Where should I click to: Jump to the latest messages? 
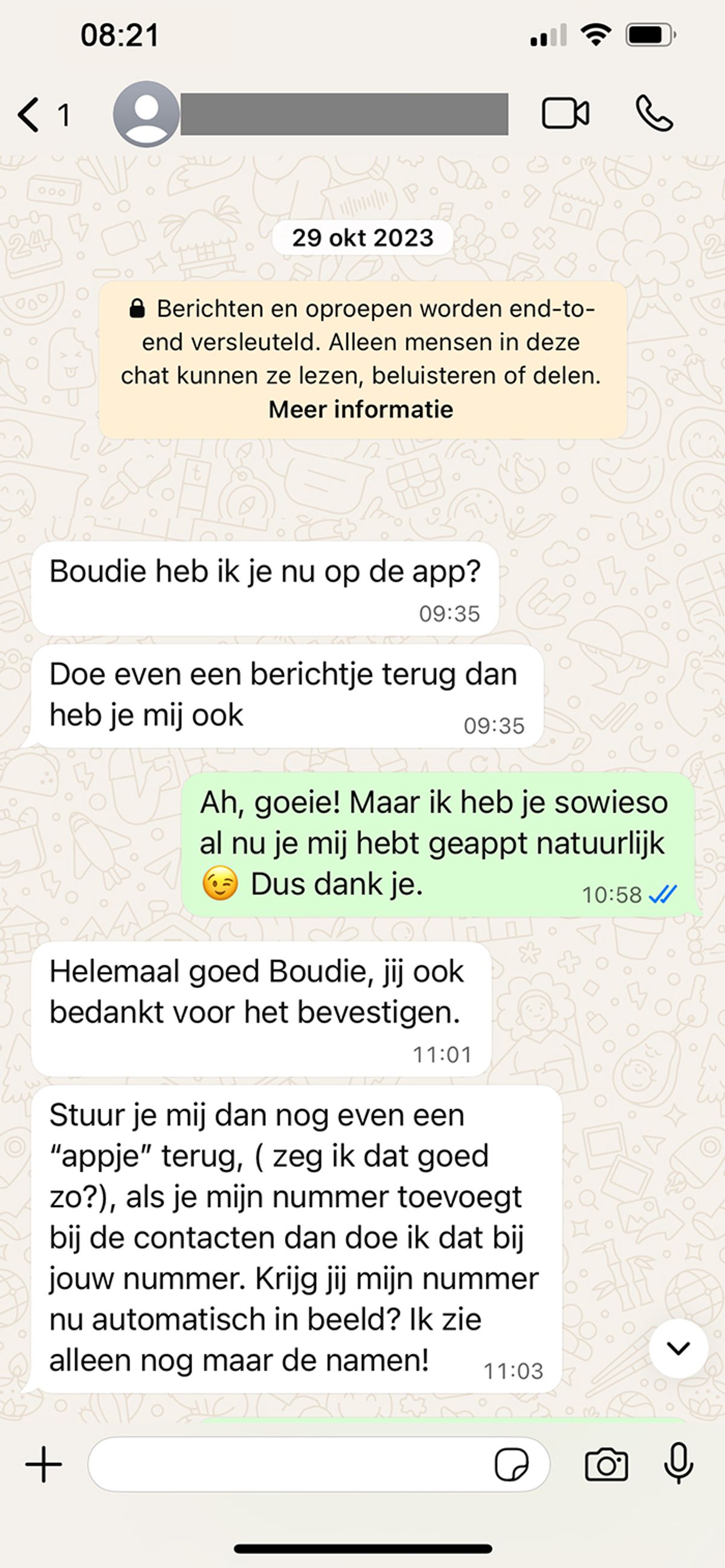(678, 1348)
